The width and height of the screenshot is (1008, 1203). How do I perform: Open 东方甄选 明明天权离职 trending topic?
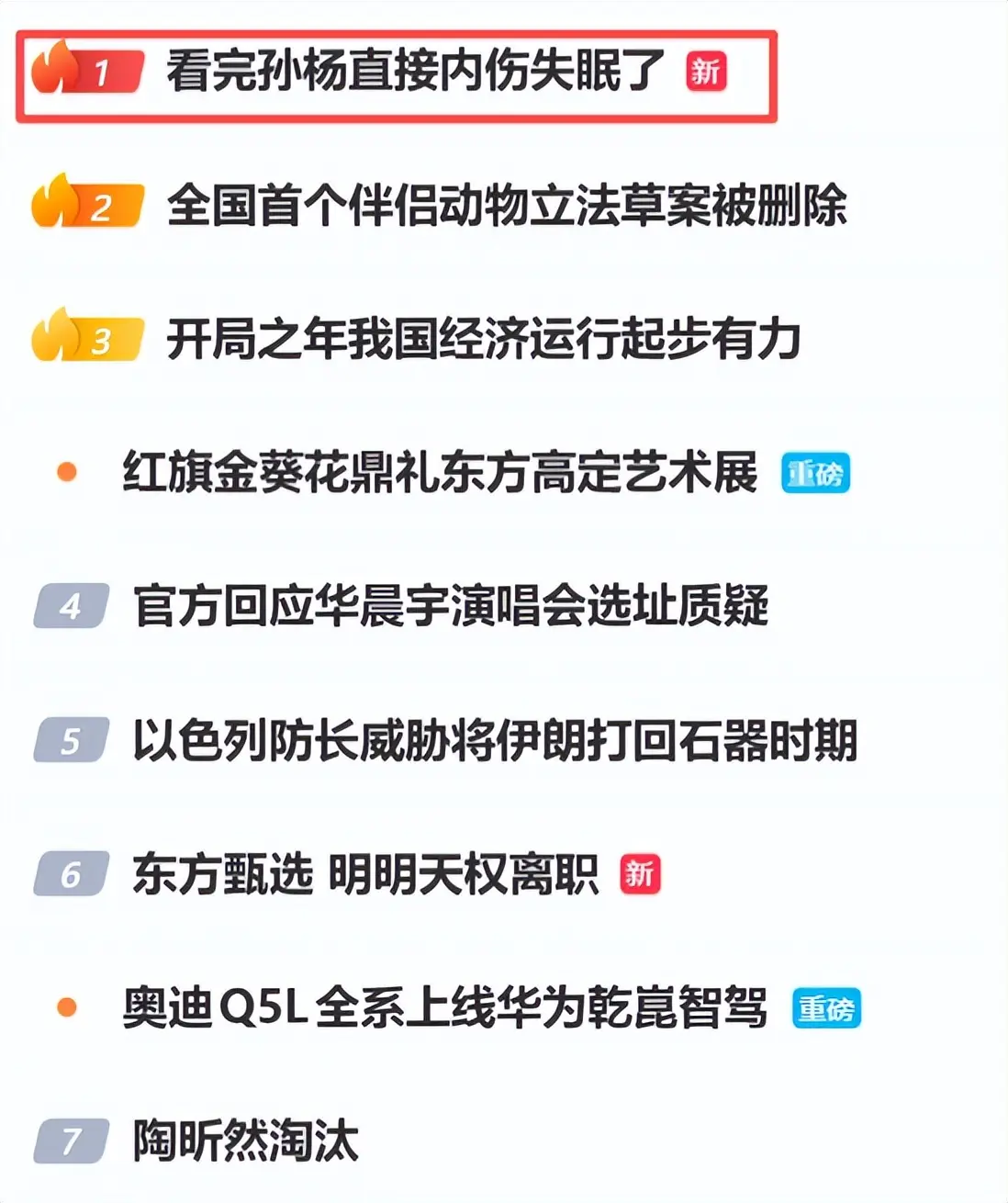pyautogui.click(x=365, y=874)
